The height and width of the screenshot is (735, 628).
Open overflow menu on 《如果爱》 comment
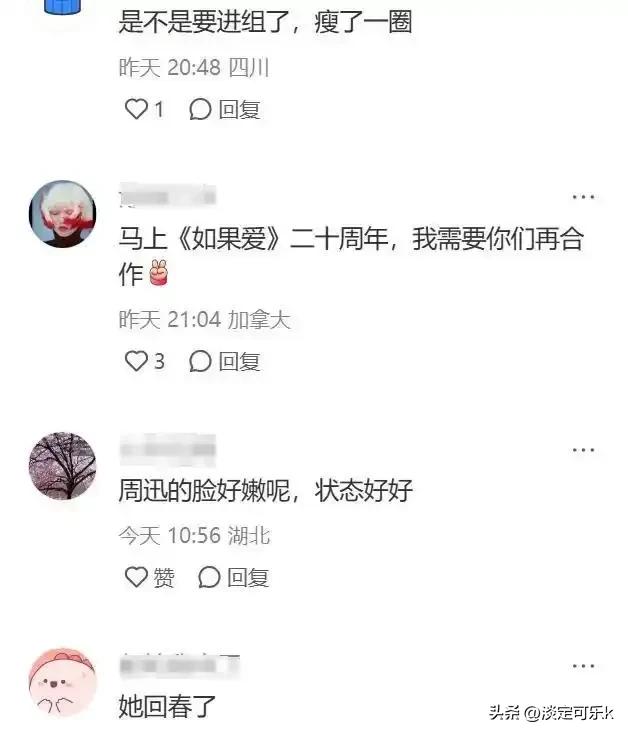coord(583,197)
